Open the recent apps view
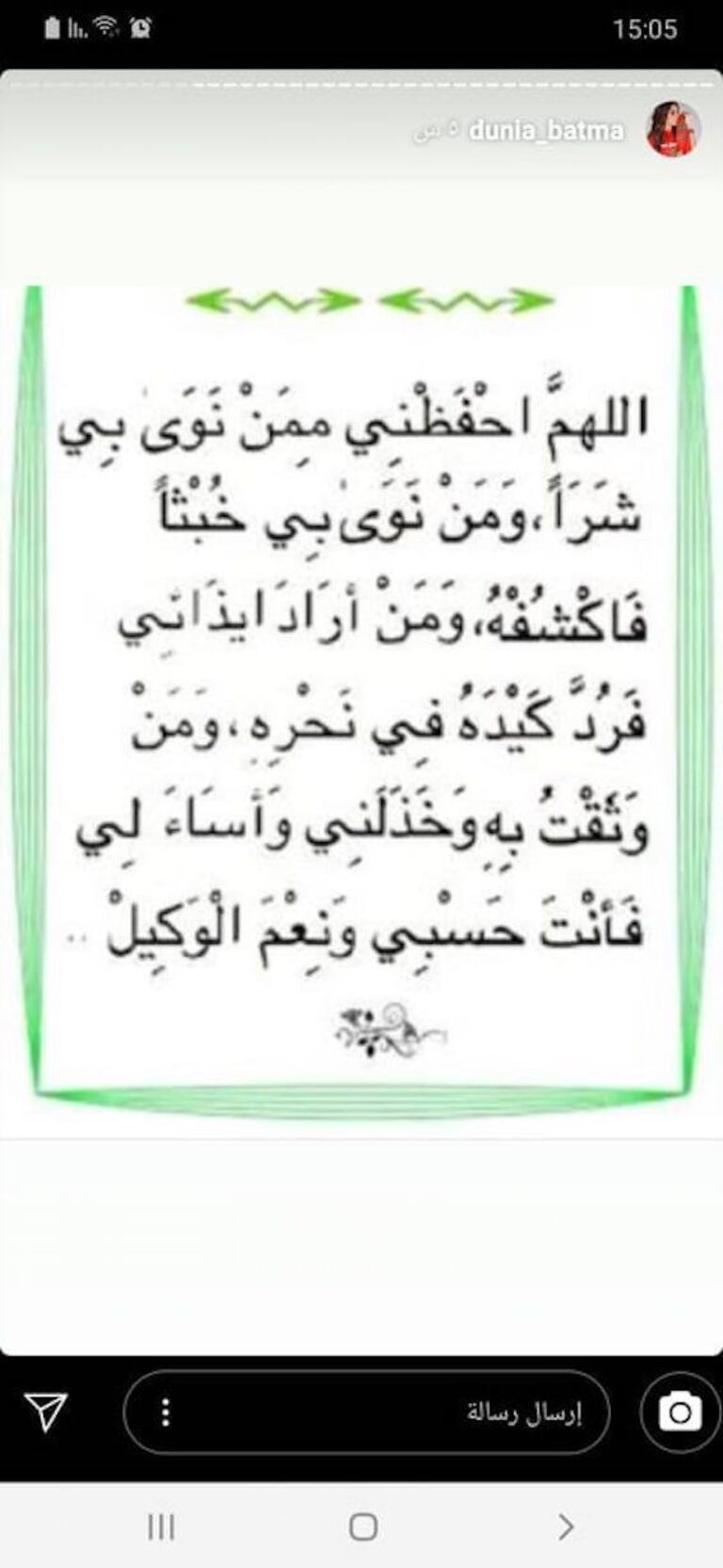The height and width of the screenshot is (1568, 723). click(x=161, y=1527)
